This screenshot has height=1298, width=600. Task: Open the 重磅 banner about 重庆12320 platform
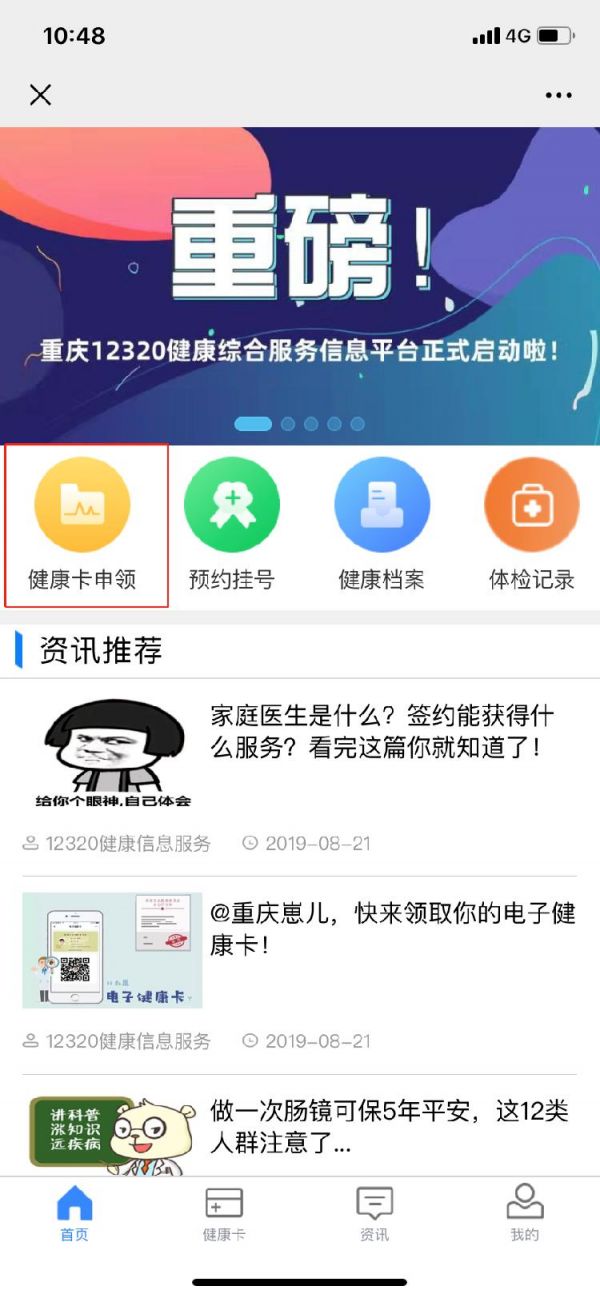300,285
